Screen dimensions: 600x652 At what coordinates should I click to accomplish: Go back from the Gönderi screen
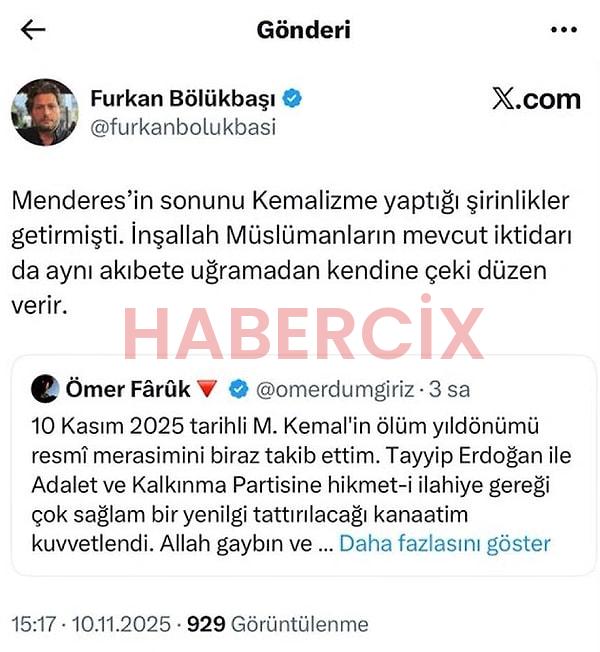point(33,30)
